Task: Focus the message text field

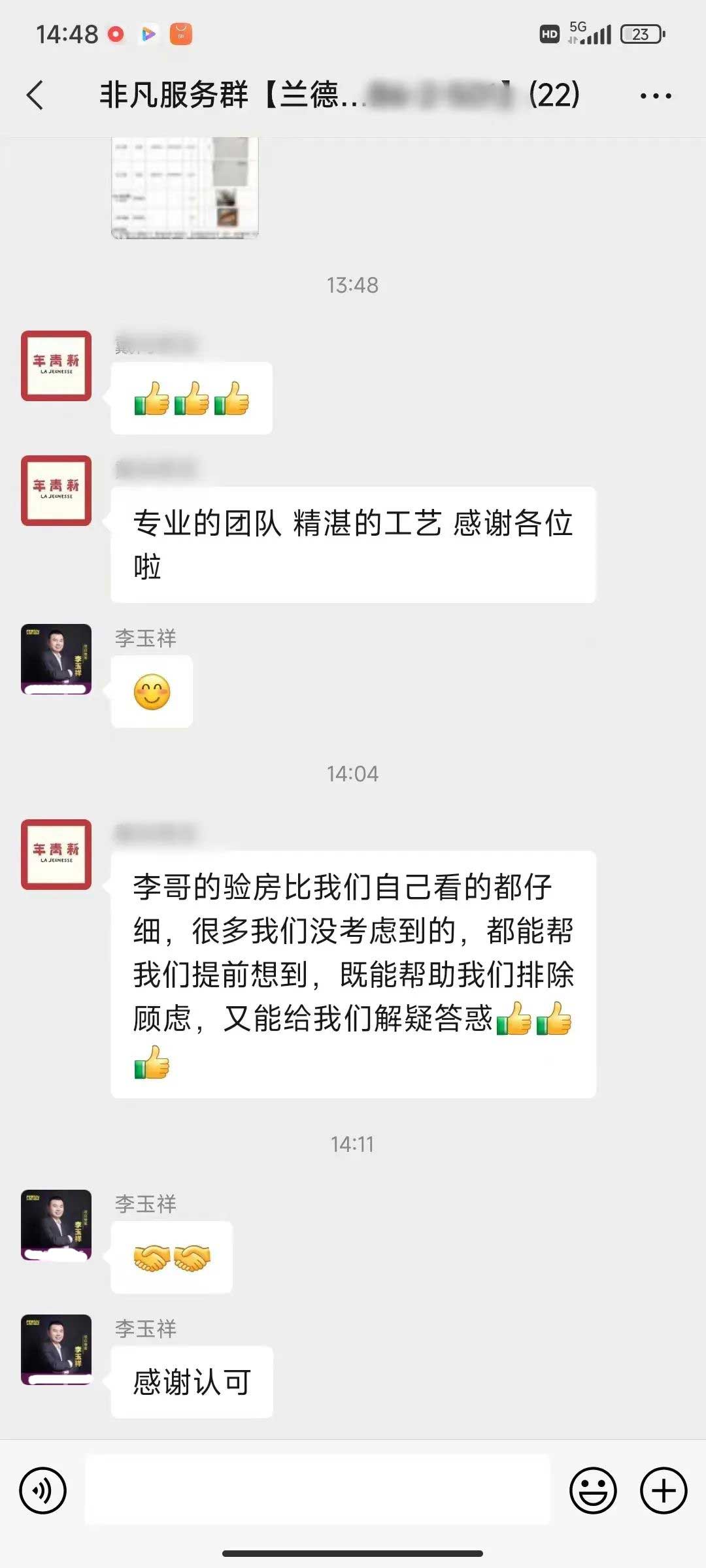Action: 318,1491
